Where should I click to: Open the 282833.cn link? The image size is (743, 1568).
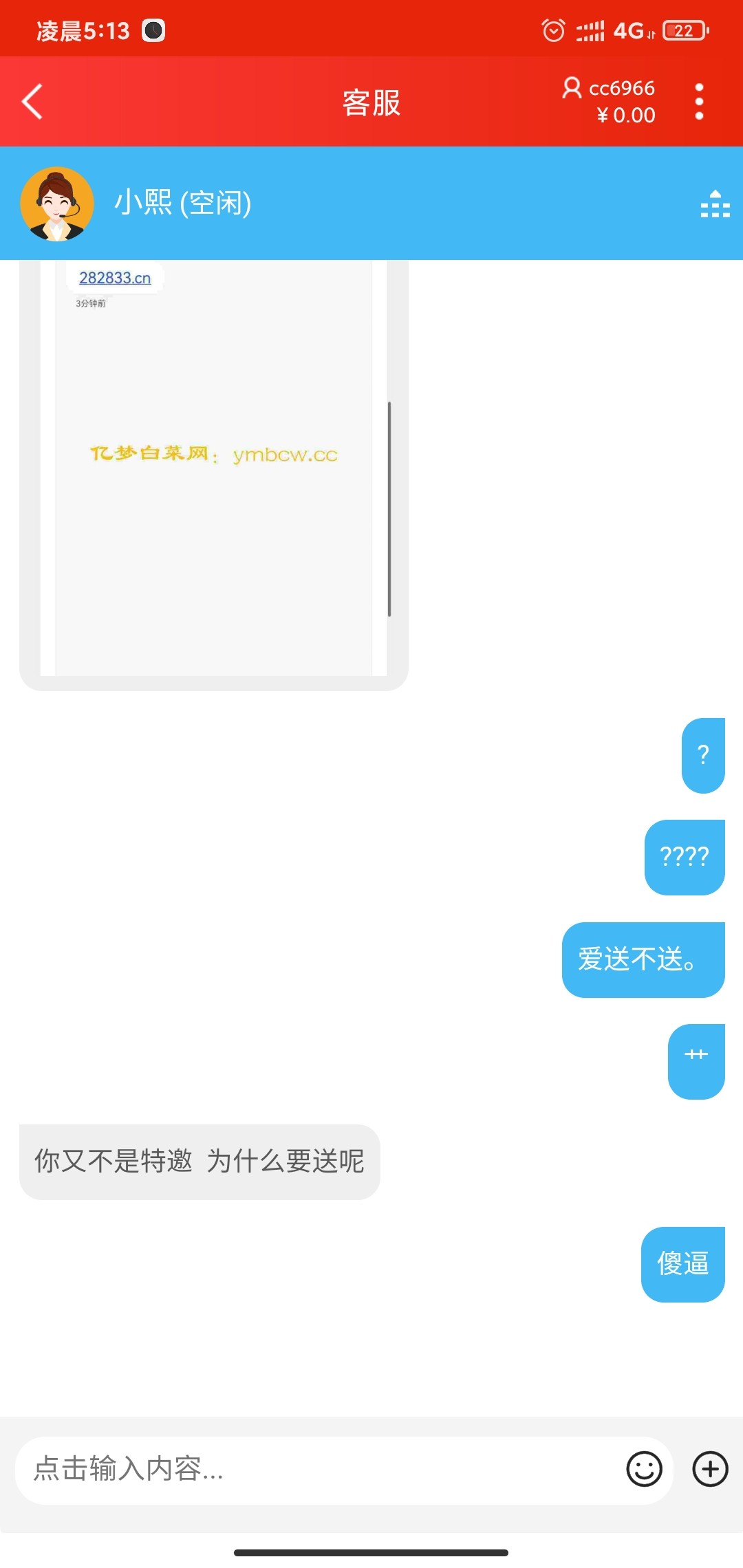click(114, 278)
